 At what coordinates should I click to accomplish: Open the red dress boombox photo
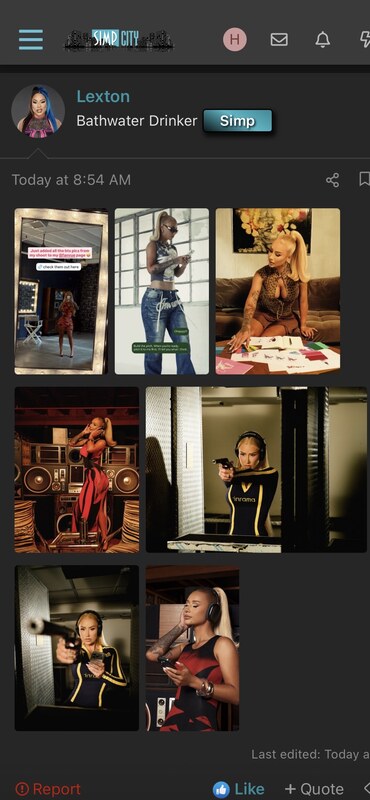tap(77, 469)
